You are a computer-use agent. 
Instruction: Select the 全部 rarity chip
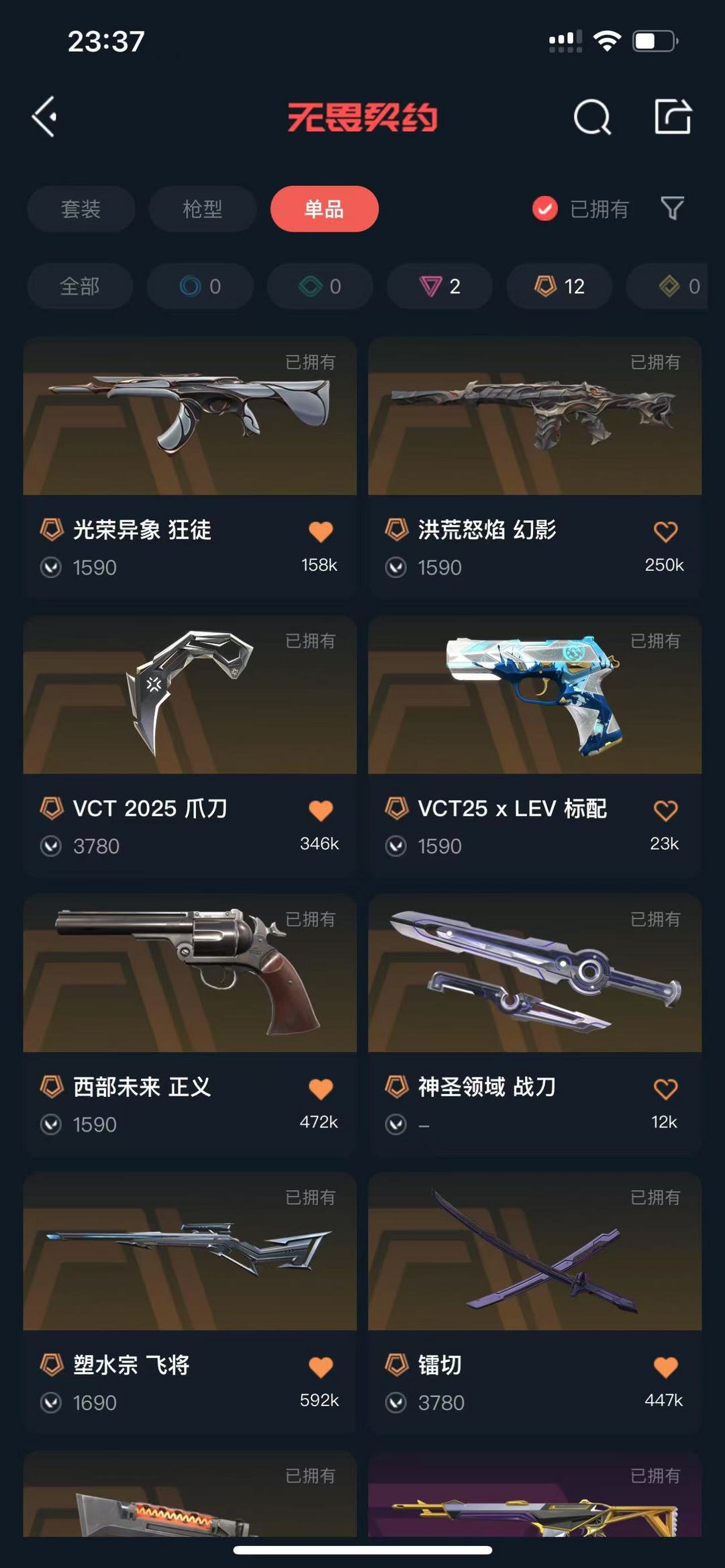pyautogui.click(x=80, y=287)
